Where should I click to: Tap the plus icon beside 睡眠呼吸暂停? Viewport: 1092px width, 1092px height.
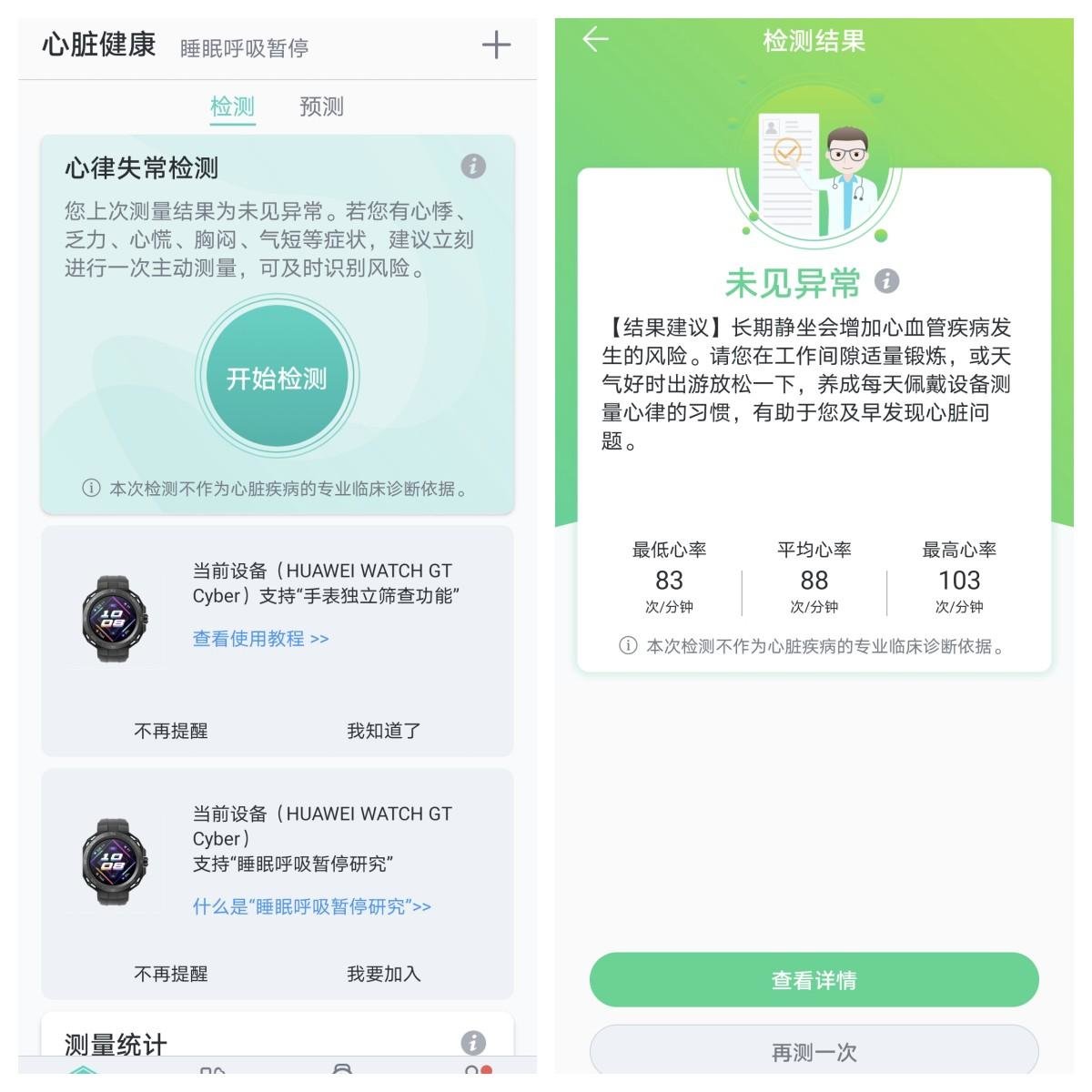(x=496, y=45)
